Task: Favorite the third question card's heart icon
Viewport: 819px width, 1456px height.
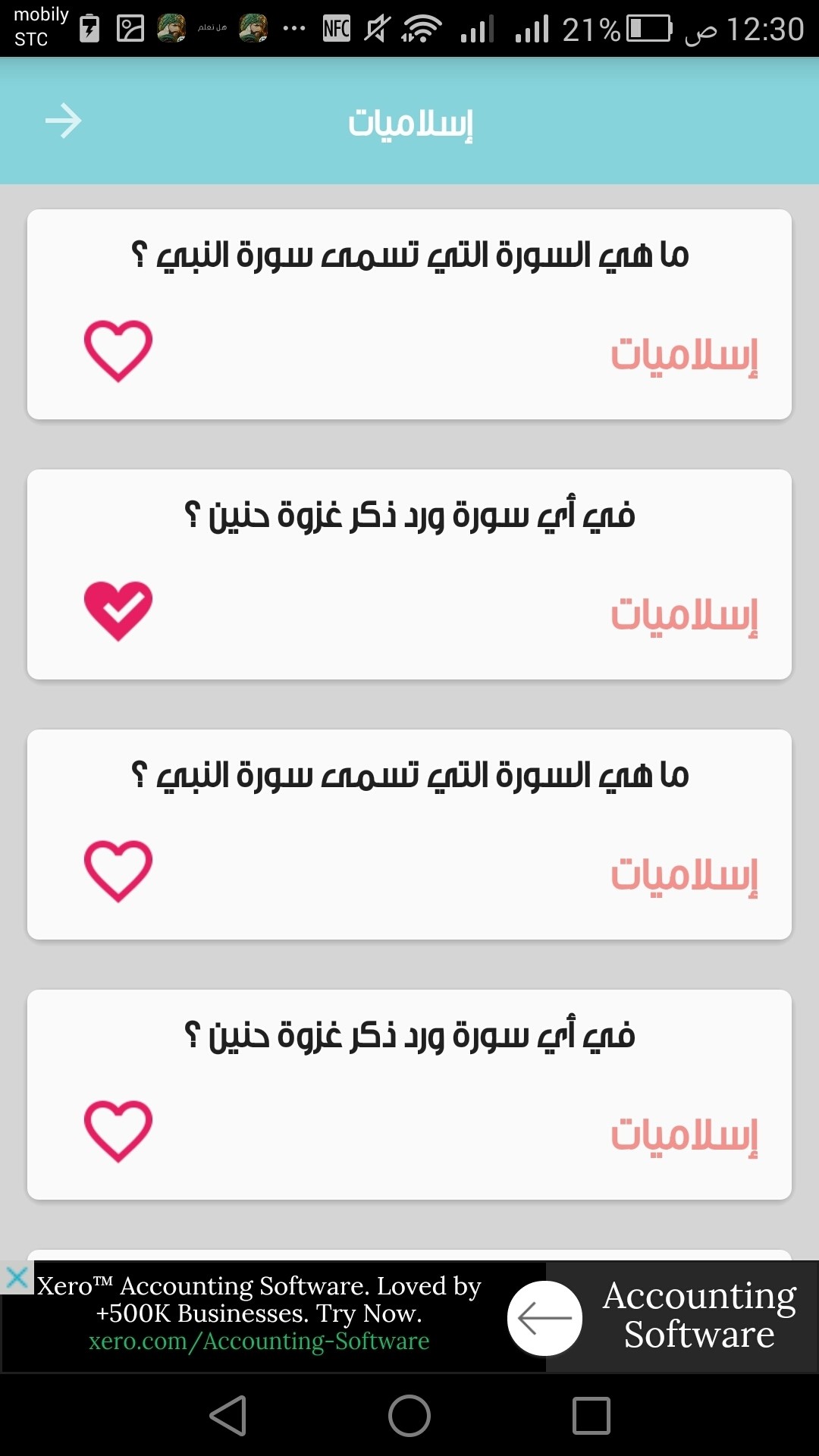Action: click(x=118, y=871)
